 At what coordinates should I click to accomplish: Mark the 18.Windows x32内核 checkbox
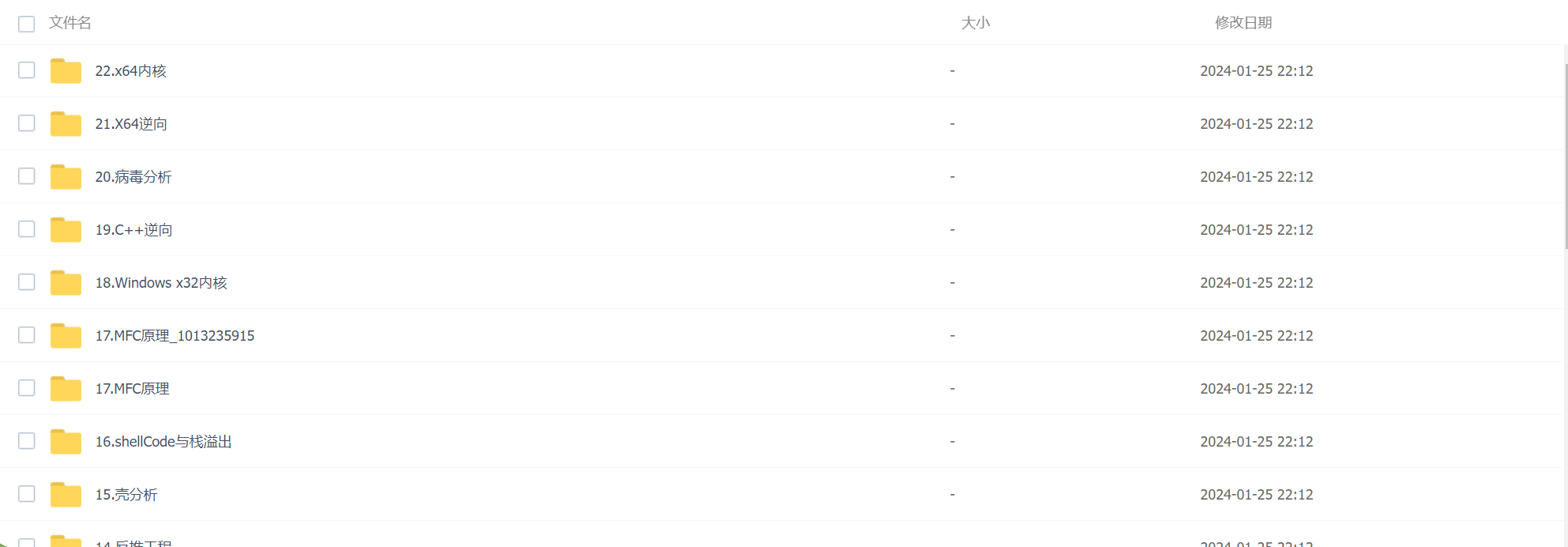pyautogui.click(x=27, y=282)
